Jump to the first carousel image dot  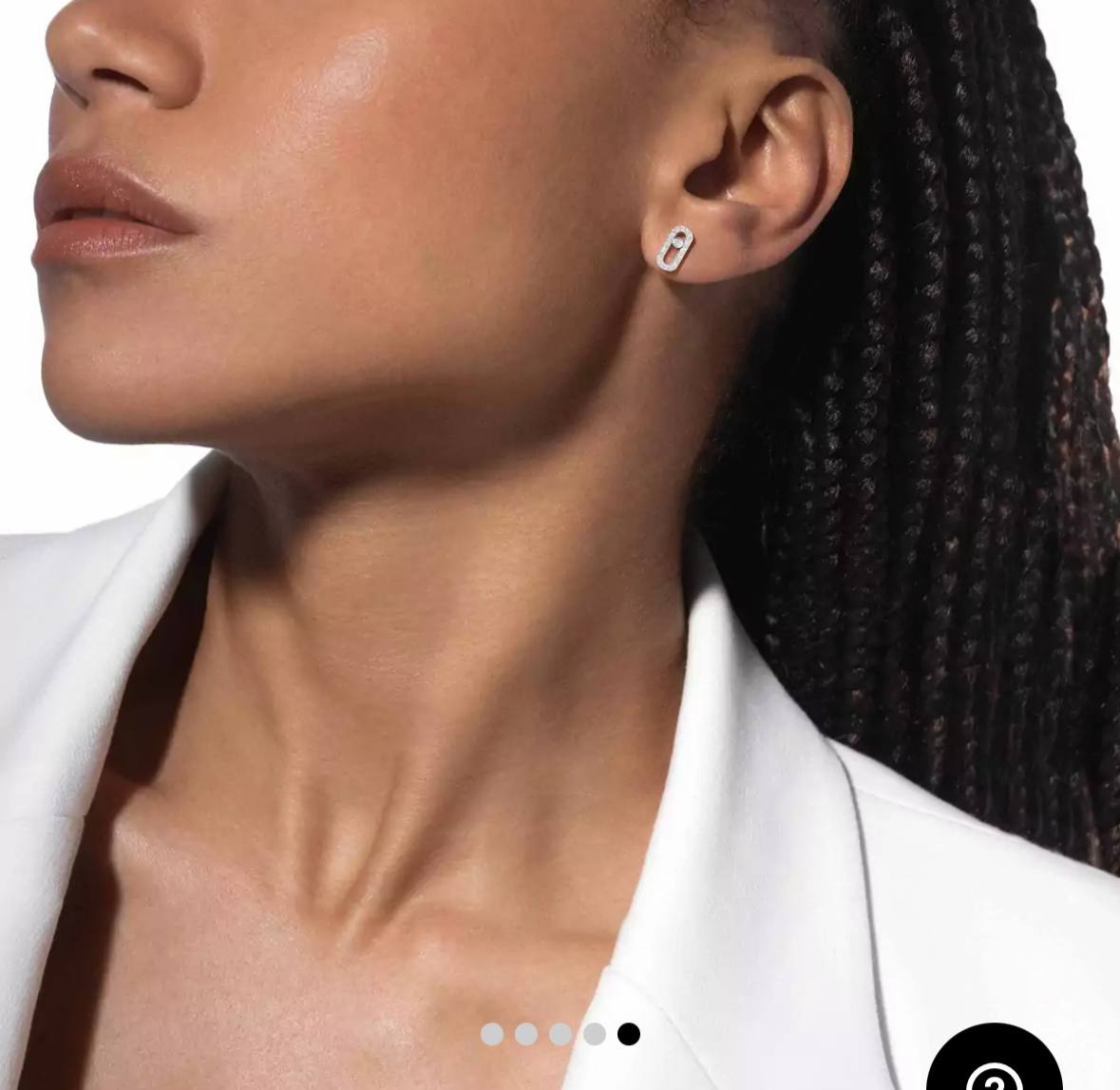click(492, 1034)
